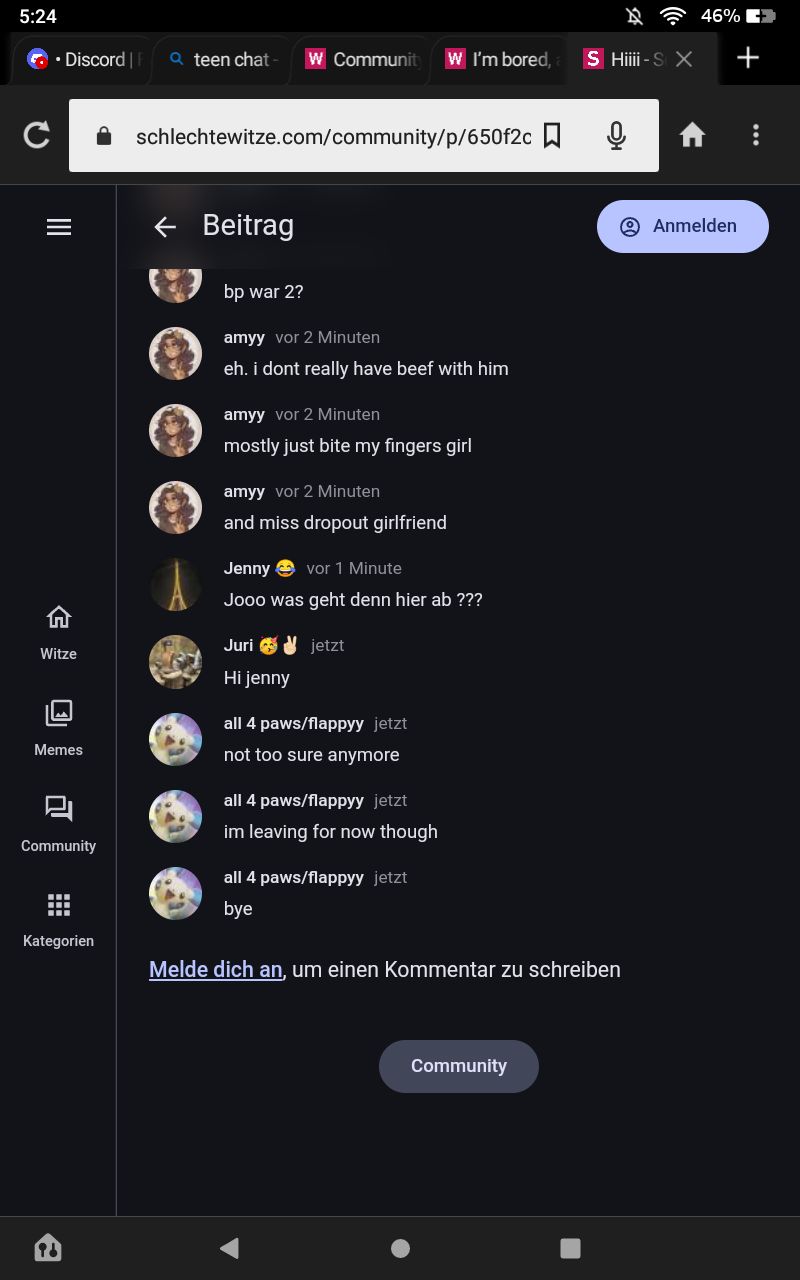800x1280 pixels.
Task: Open a new browser tab
Action: click(748, 58)
